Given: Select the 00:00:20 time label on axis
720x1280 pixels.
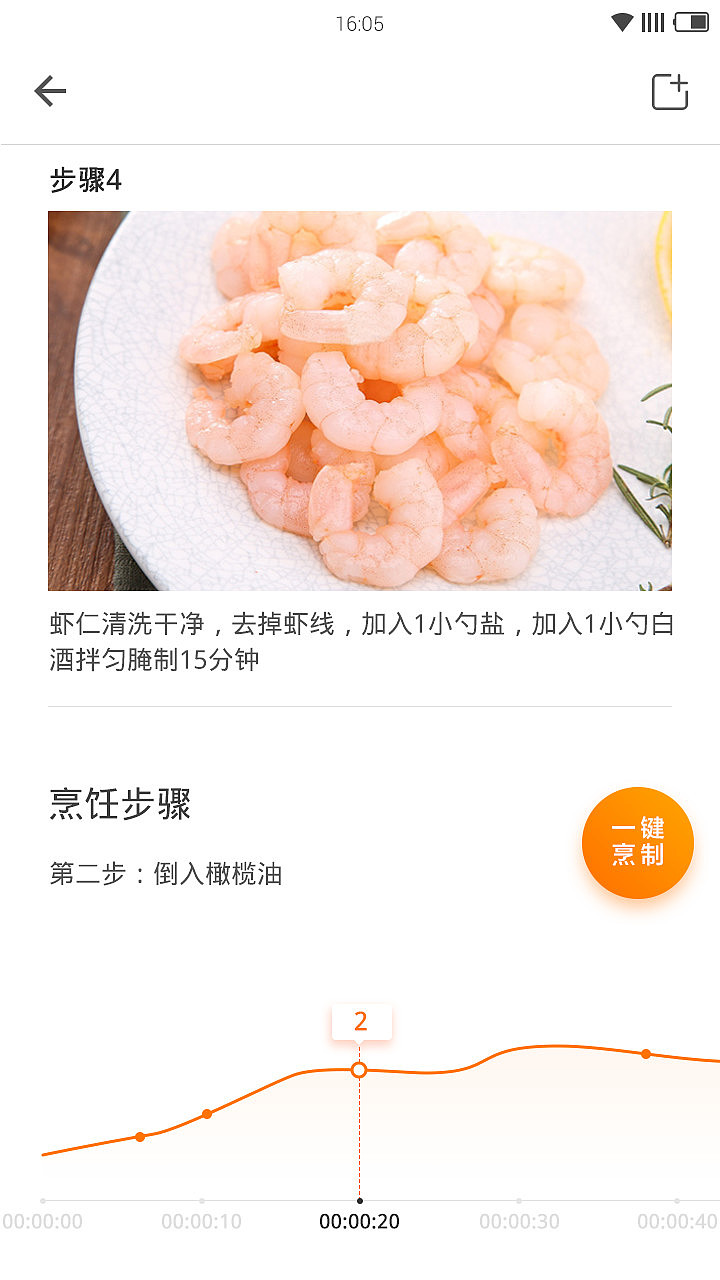Looking at the screenshot, I should click(360, 1221).
